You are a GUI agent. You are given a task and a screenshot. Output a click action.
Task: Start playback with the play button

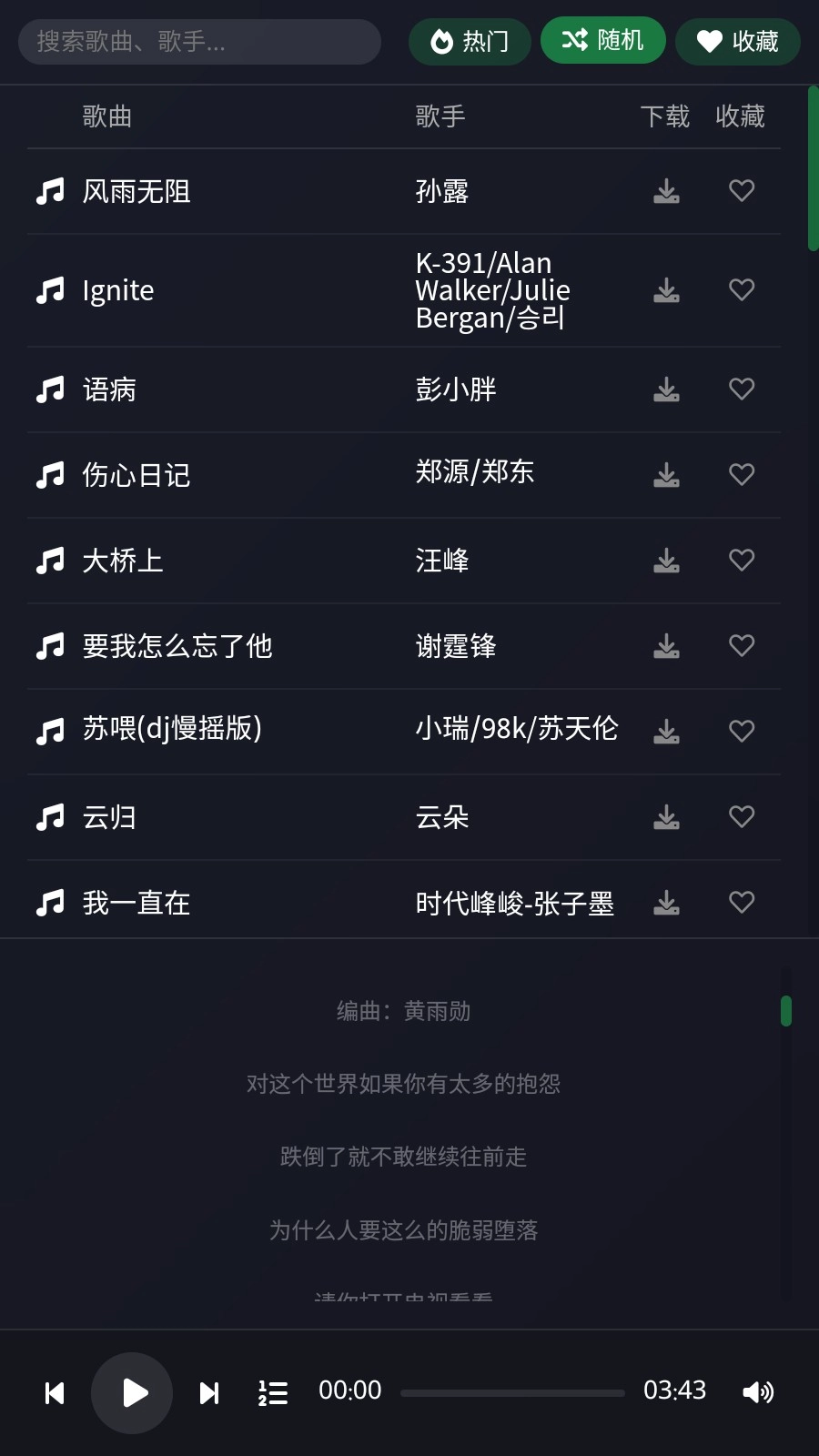133,1393
